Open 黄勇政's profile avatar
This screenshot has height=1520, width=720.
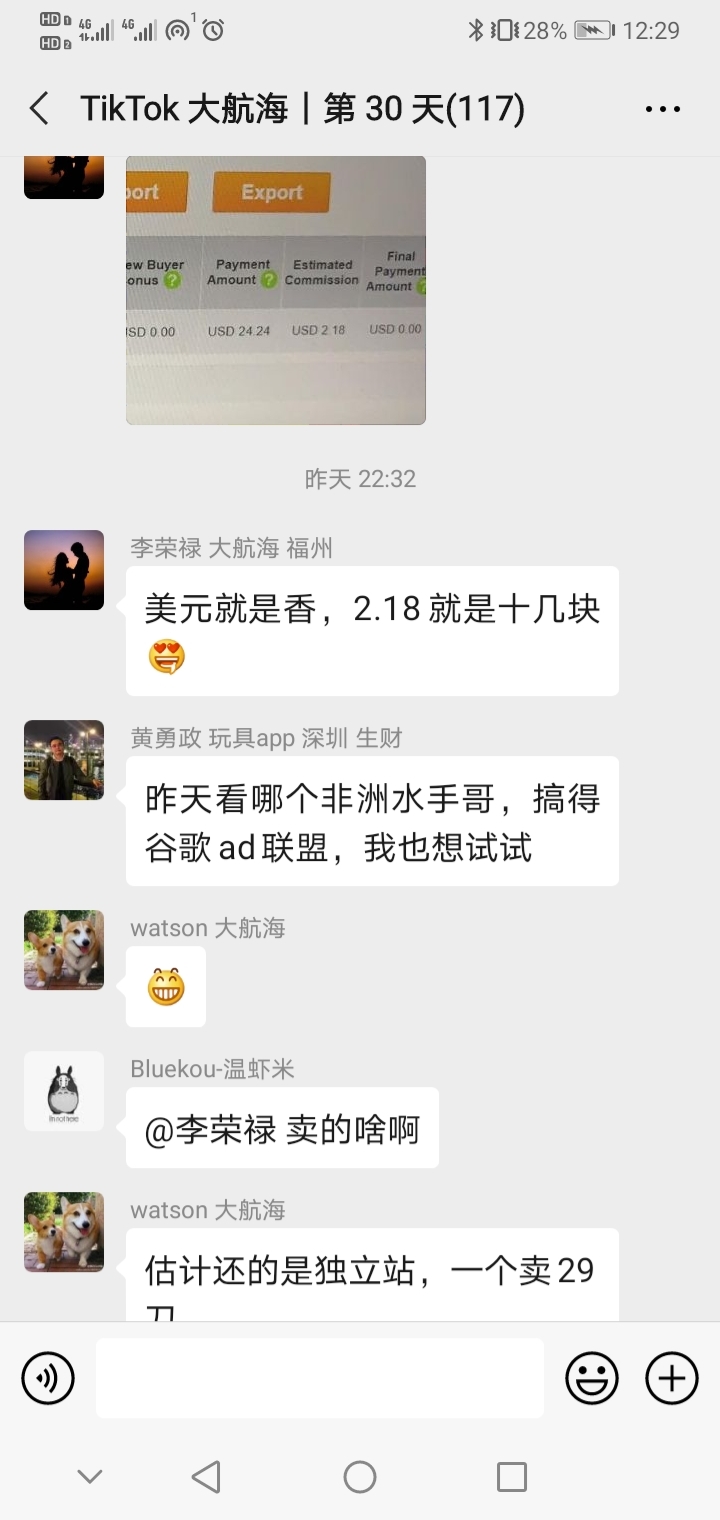pyautogui.click(x=64, y=760)
